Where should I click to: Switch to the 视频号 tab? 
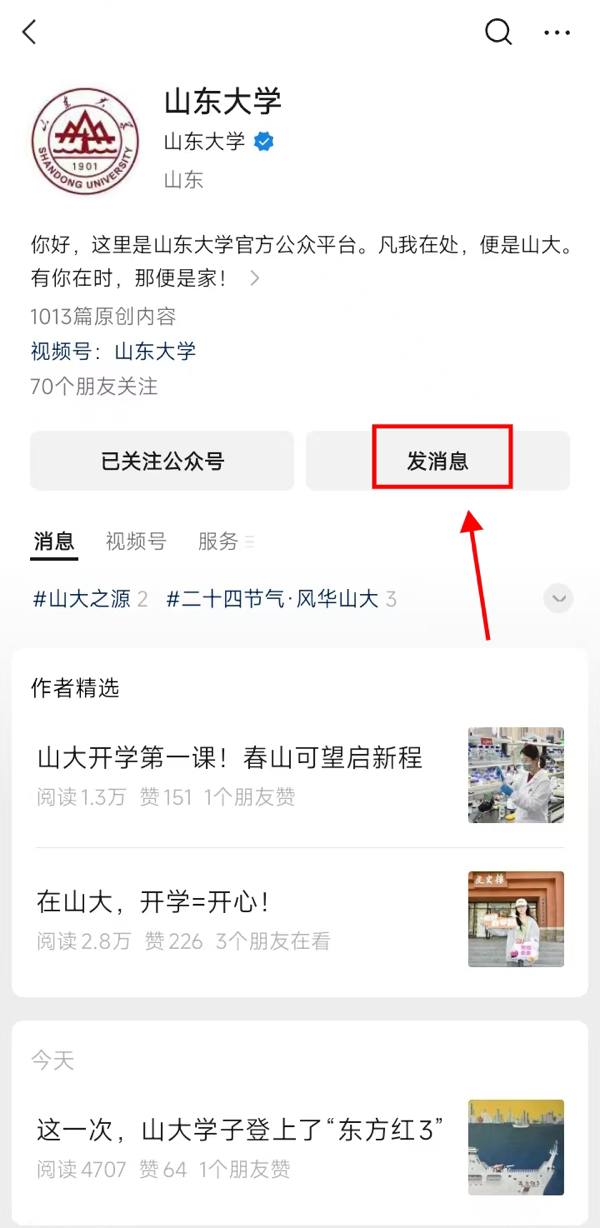click(136, 542)
